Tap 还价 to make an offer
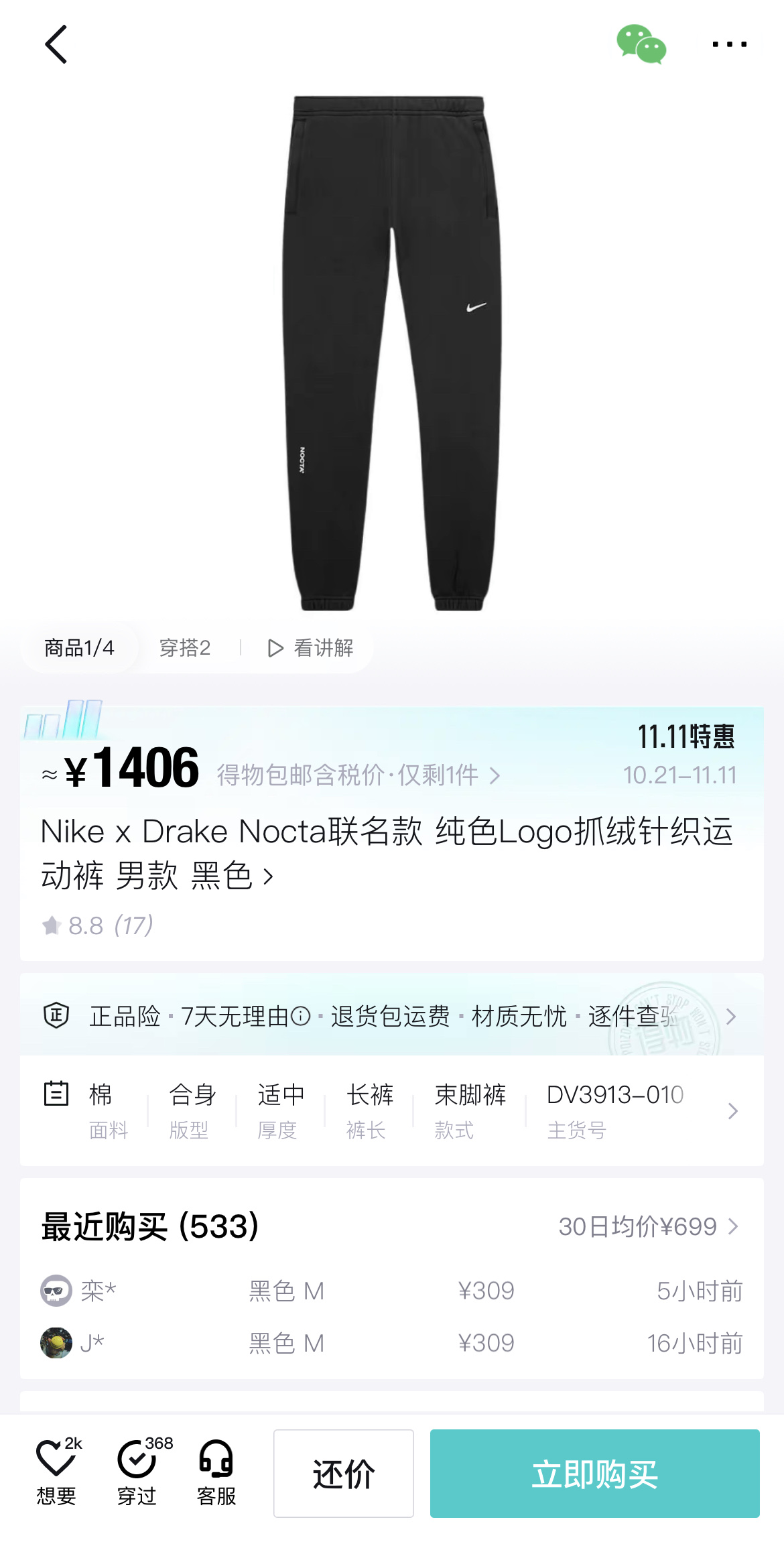 [x=343, y=1474]
